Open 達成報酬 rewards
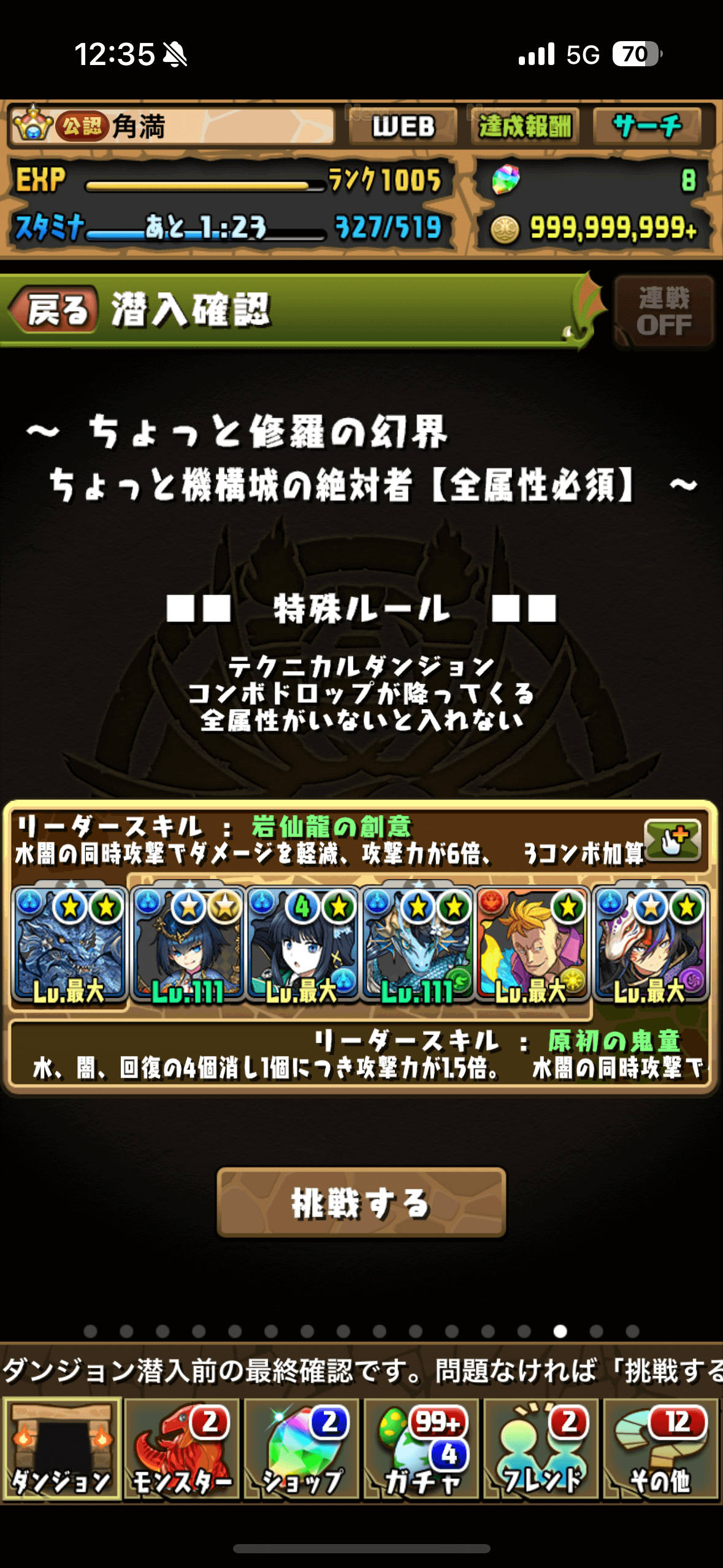723x1568 pixels. (525, 126)
